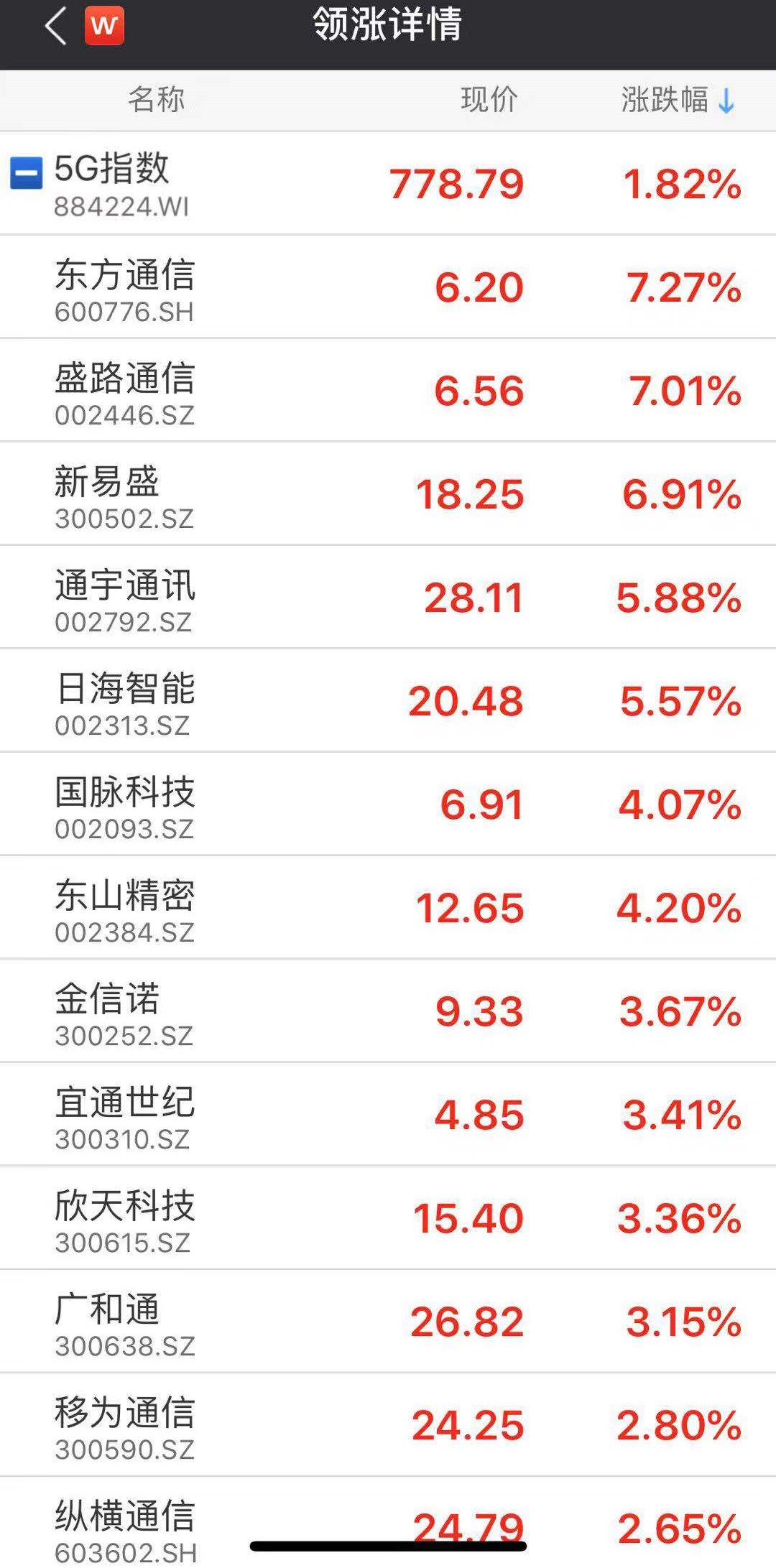Screen dimensions: 776x1568
Task: View 金信诺 stock details
Action: click(388, 1011)
